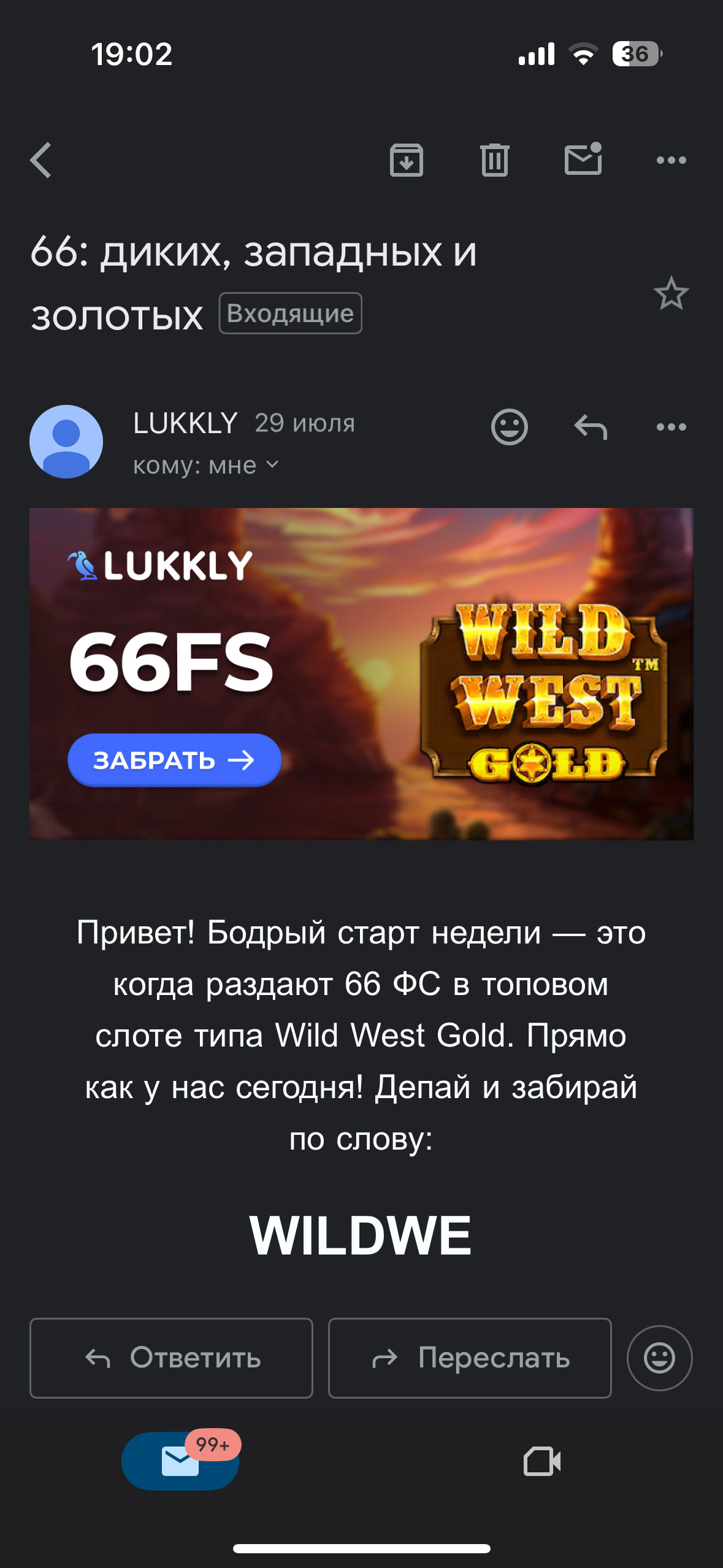Viewport: 723px width, 1568px height.
Task: Archive this email
Action: [x=407, y=160]
